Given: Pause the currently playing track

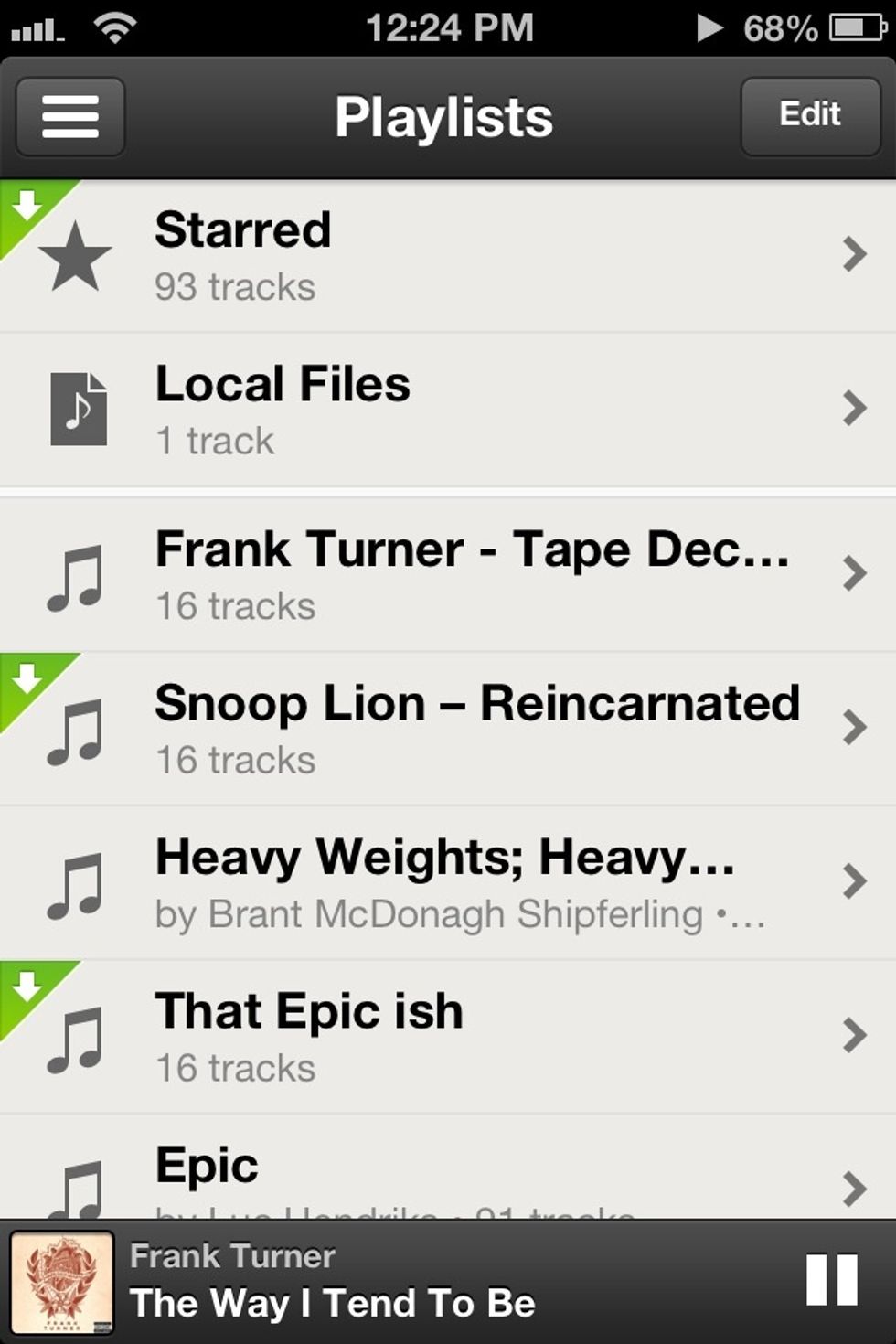Looking at the screenshot, I should 830,1280.
